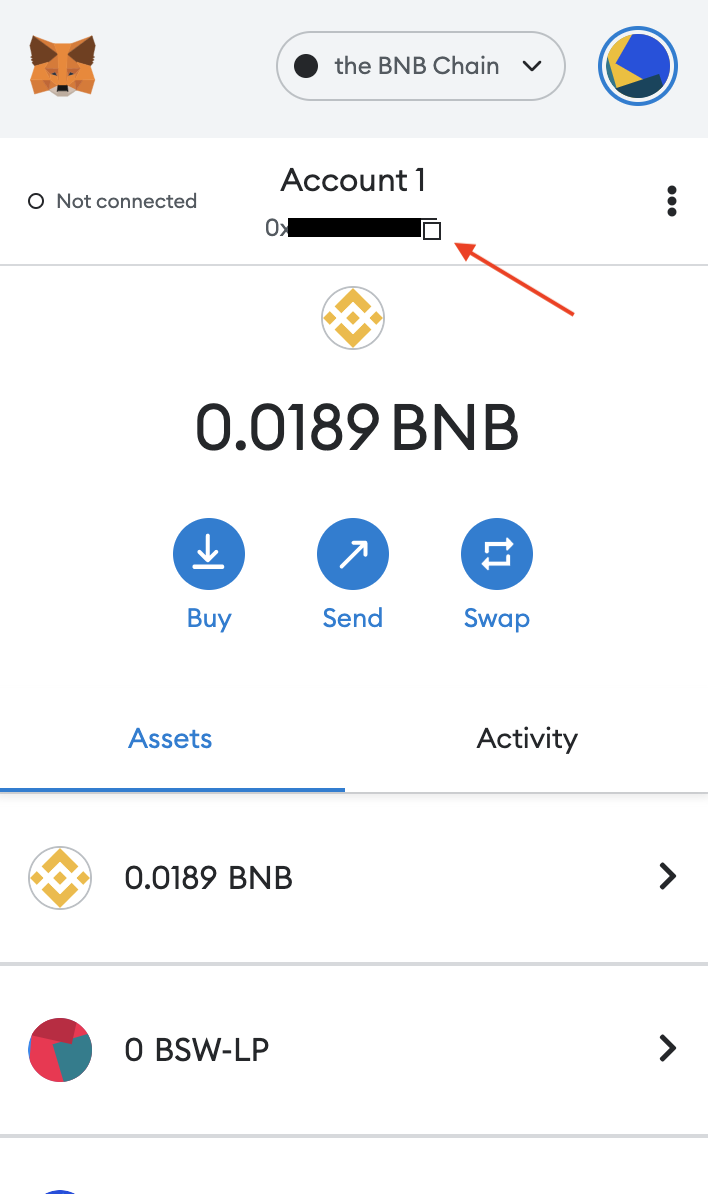The height and width of the screenshot is (1194, 708).
Task: Open the account avatar menu
Action: pos(638,66)
